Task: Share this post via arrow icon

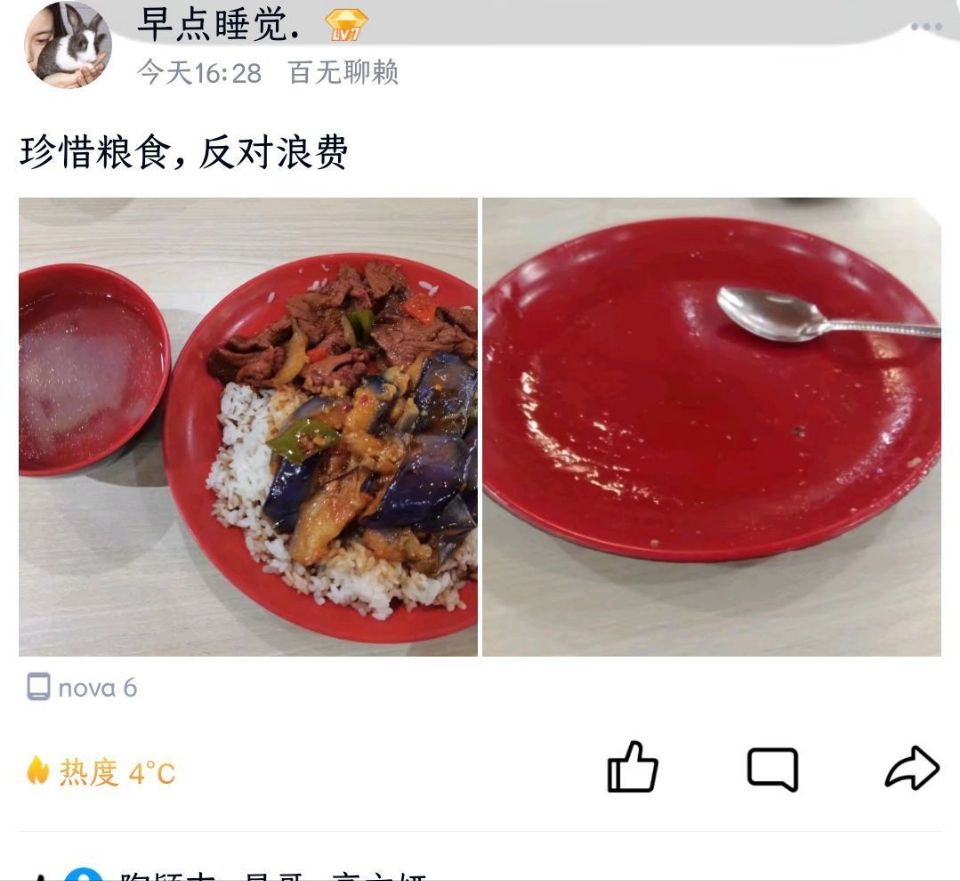Action: coord(911,769)
